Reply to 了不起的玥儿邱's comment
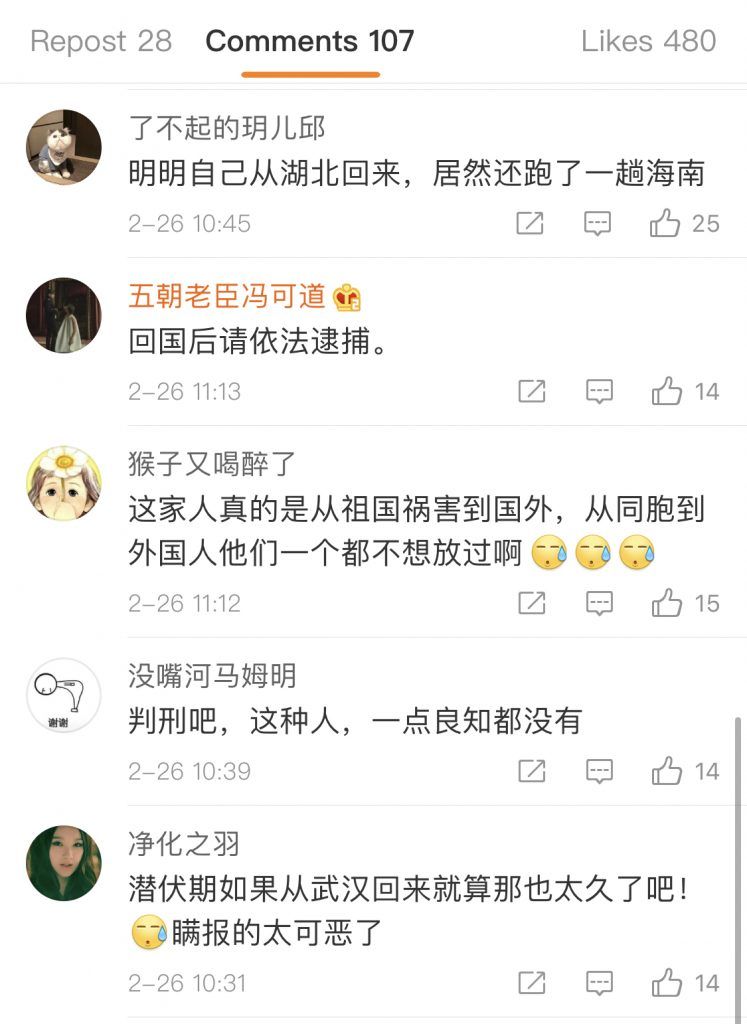The image size is (747, 1024). (597, 223)
